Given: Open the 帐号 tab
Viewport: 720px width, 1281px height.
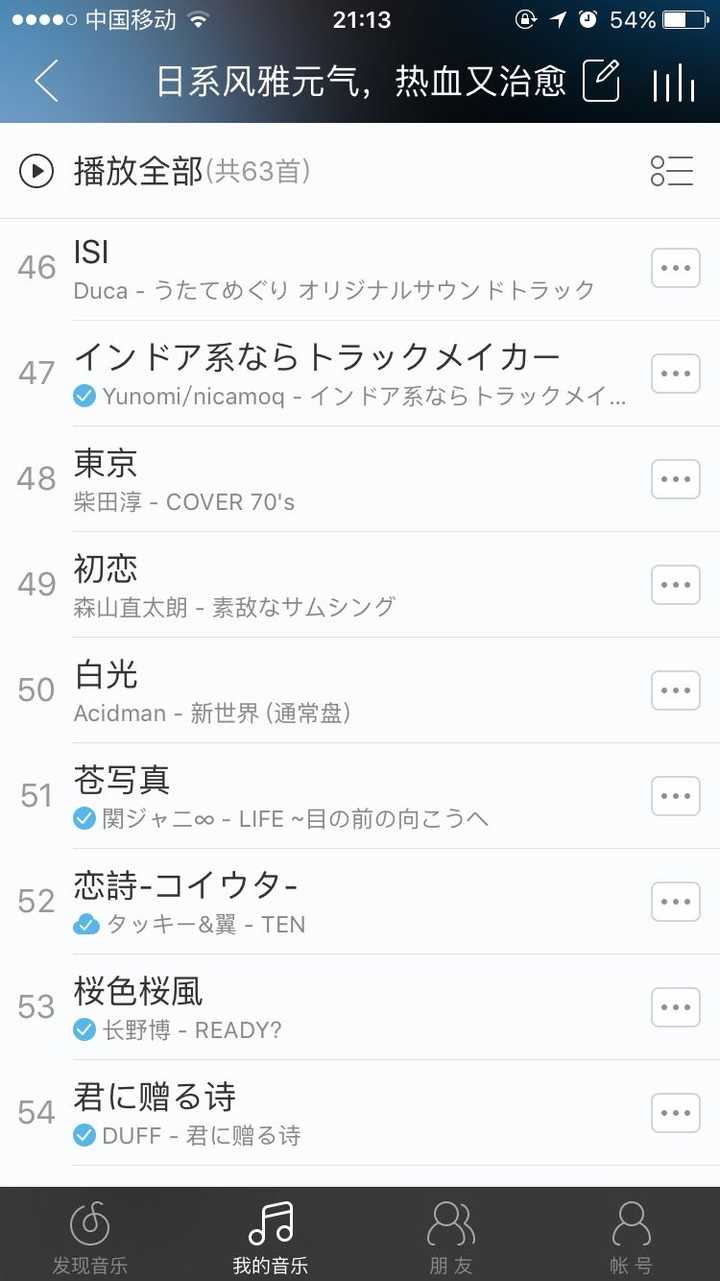Looking at the screenshot, I should 630,1235.
